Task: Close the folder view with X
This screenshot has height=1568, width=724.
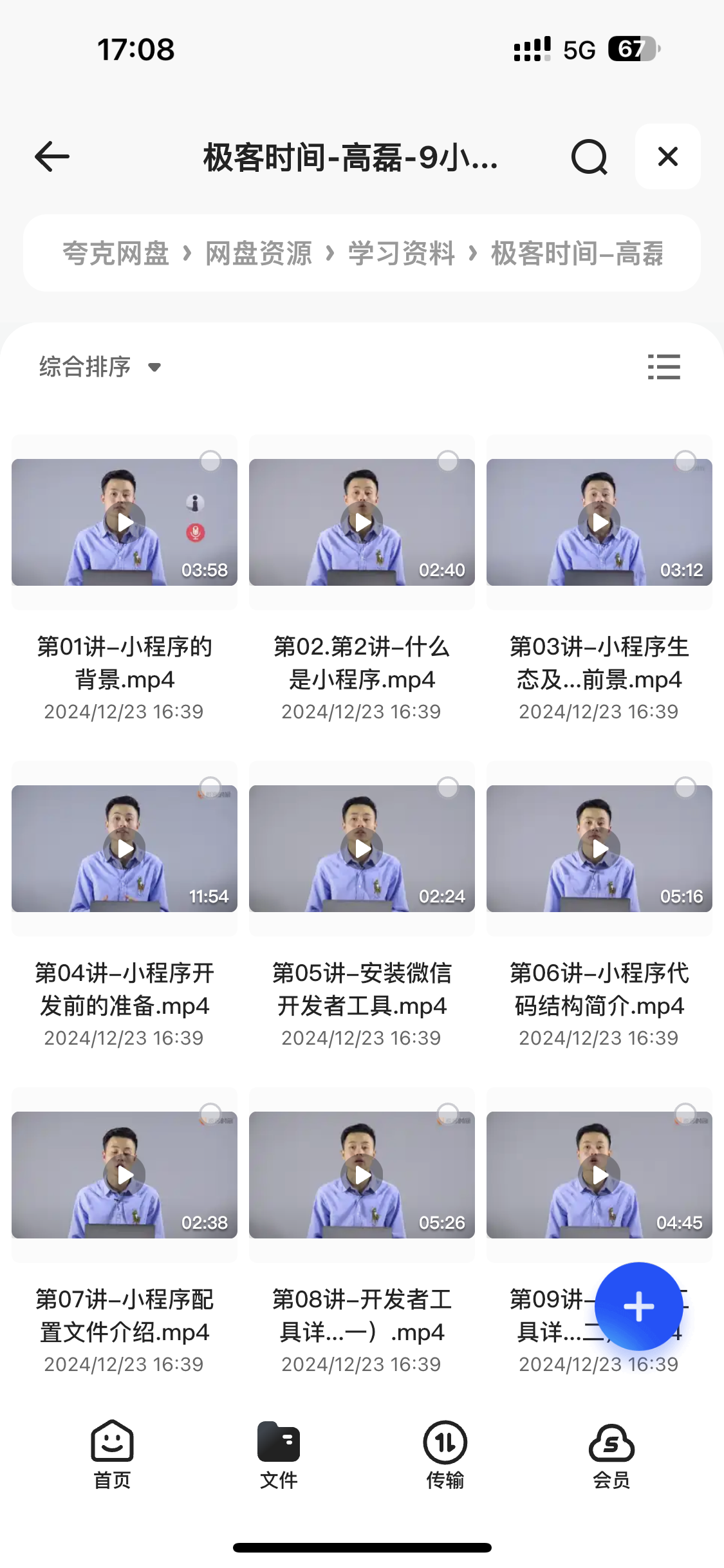Action: point(667,156)
